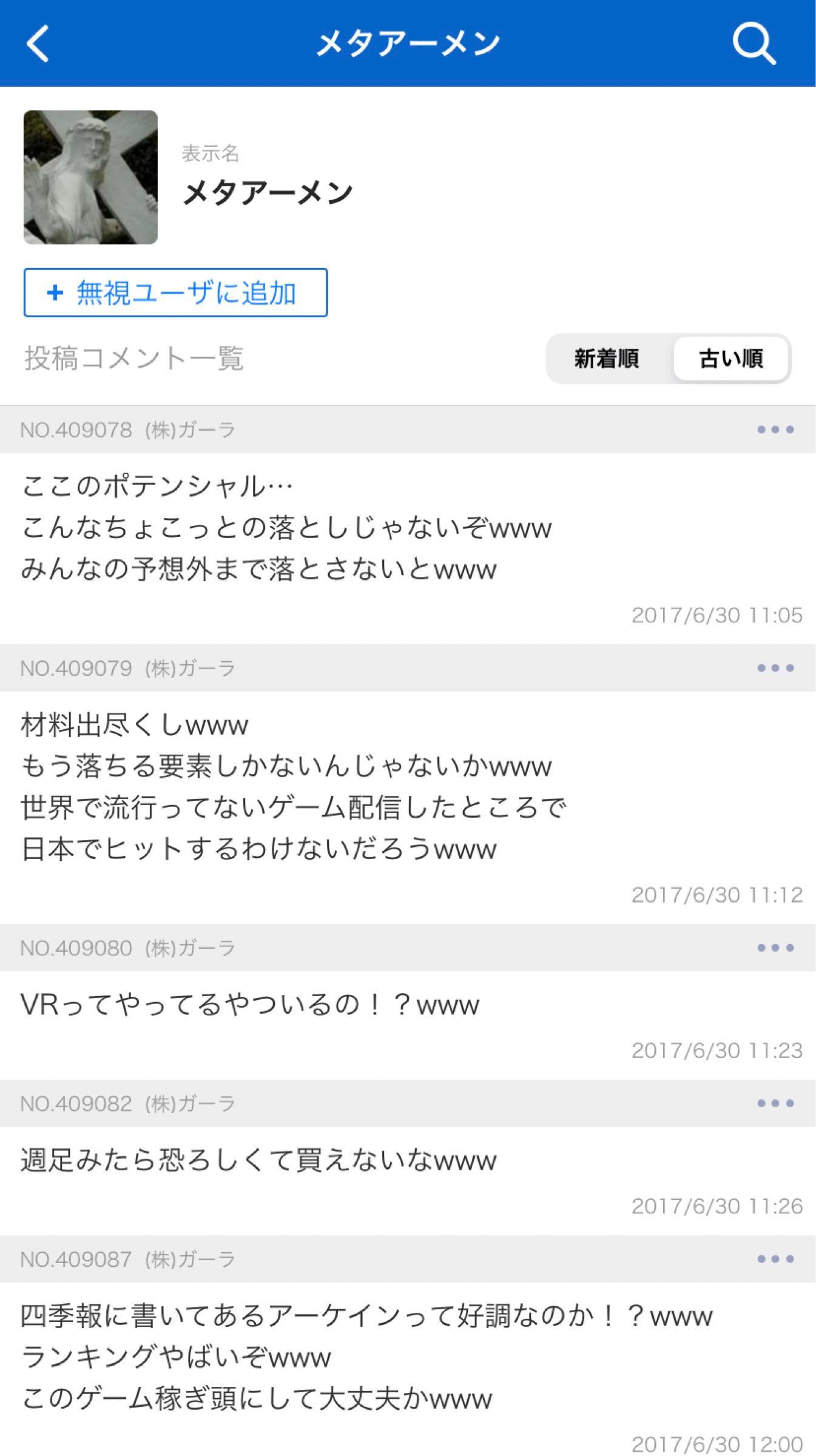This screenshot has height=1456, width=816.
Task: Tap 無視ユーザに追加 button
Action: (175, 293)
